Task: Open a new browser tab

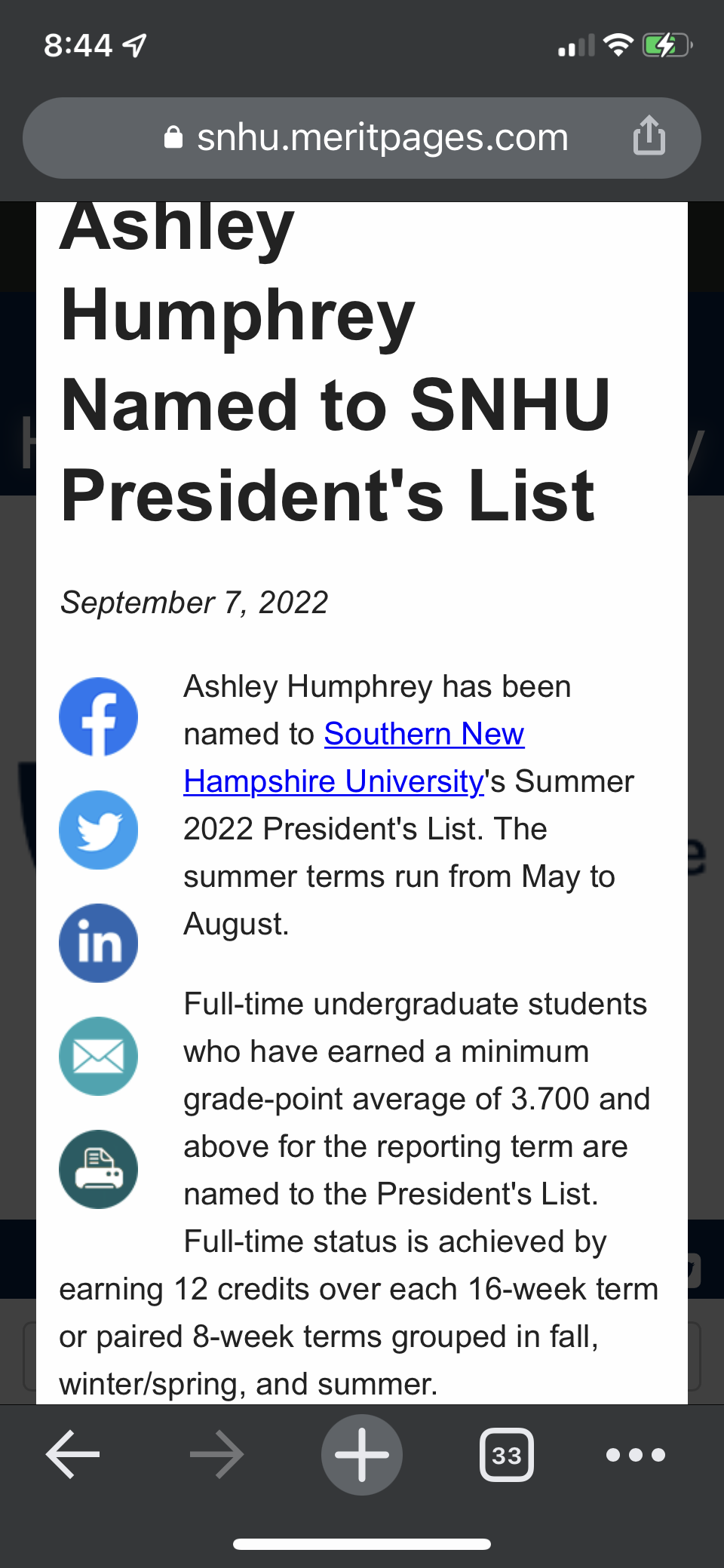Action: tap(362, 1454)
